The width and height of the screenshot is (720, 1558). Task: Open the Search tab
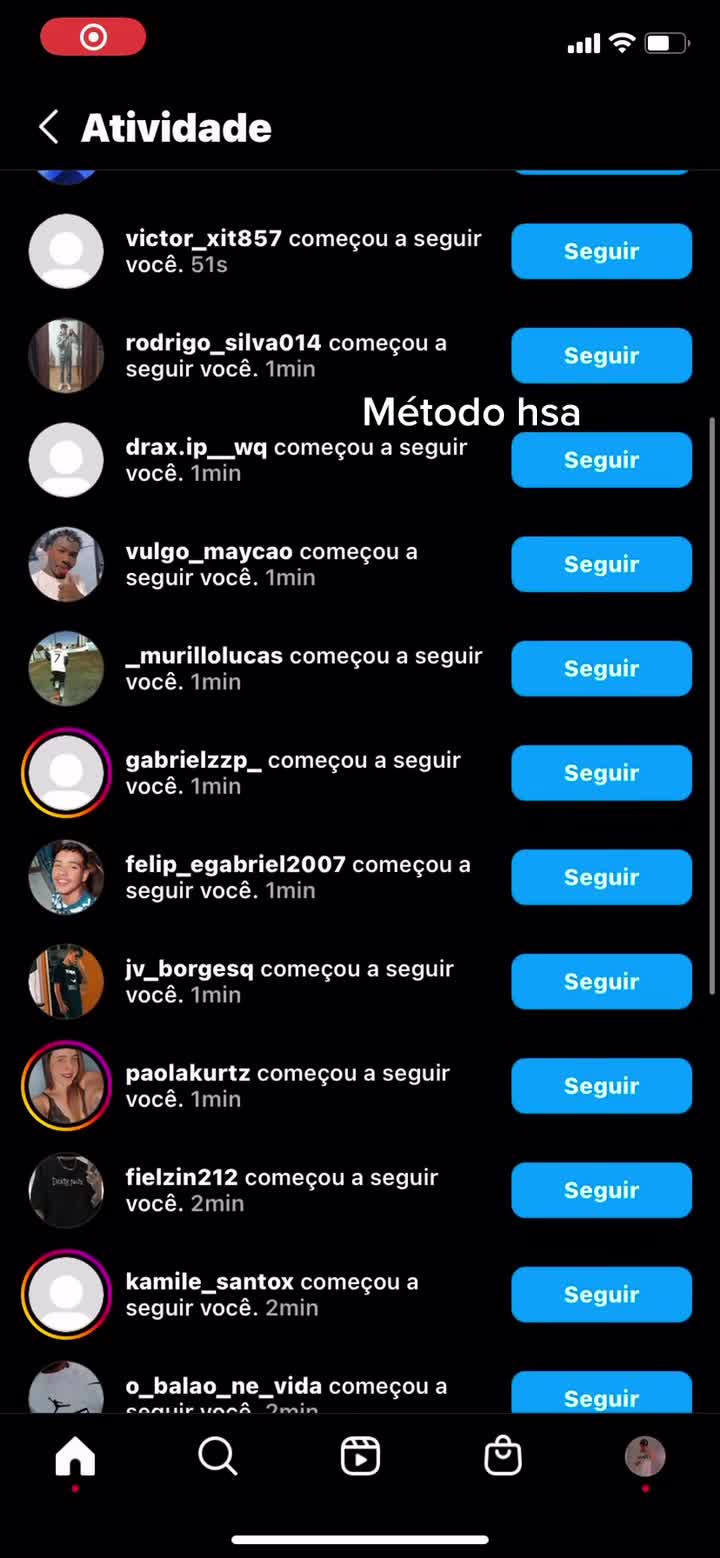point(217,1456)
